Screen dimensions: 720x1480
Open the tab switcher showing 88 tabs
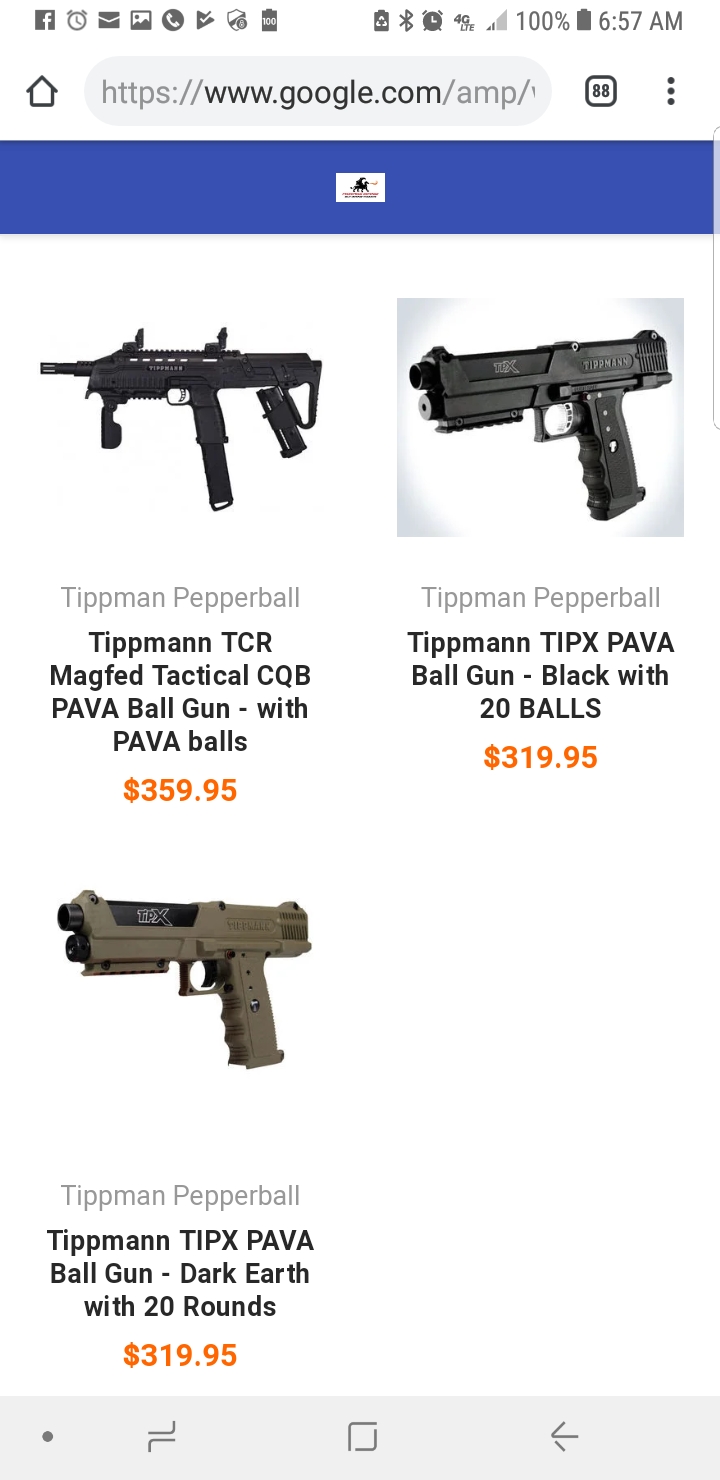[x=600, y=92]
